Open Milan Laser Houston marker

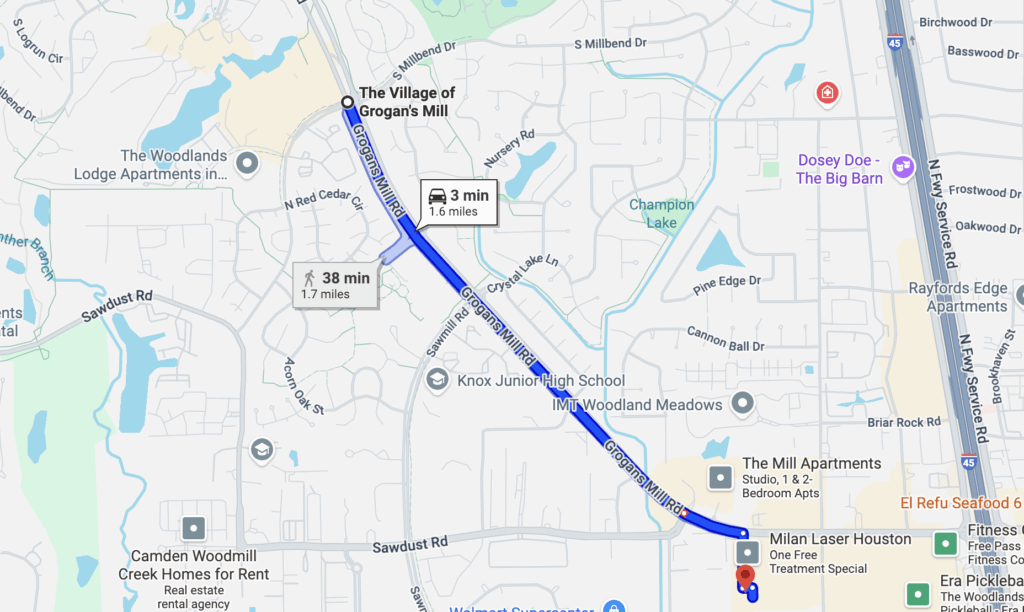(747, 552)
